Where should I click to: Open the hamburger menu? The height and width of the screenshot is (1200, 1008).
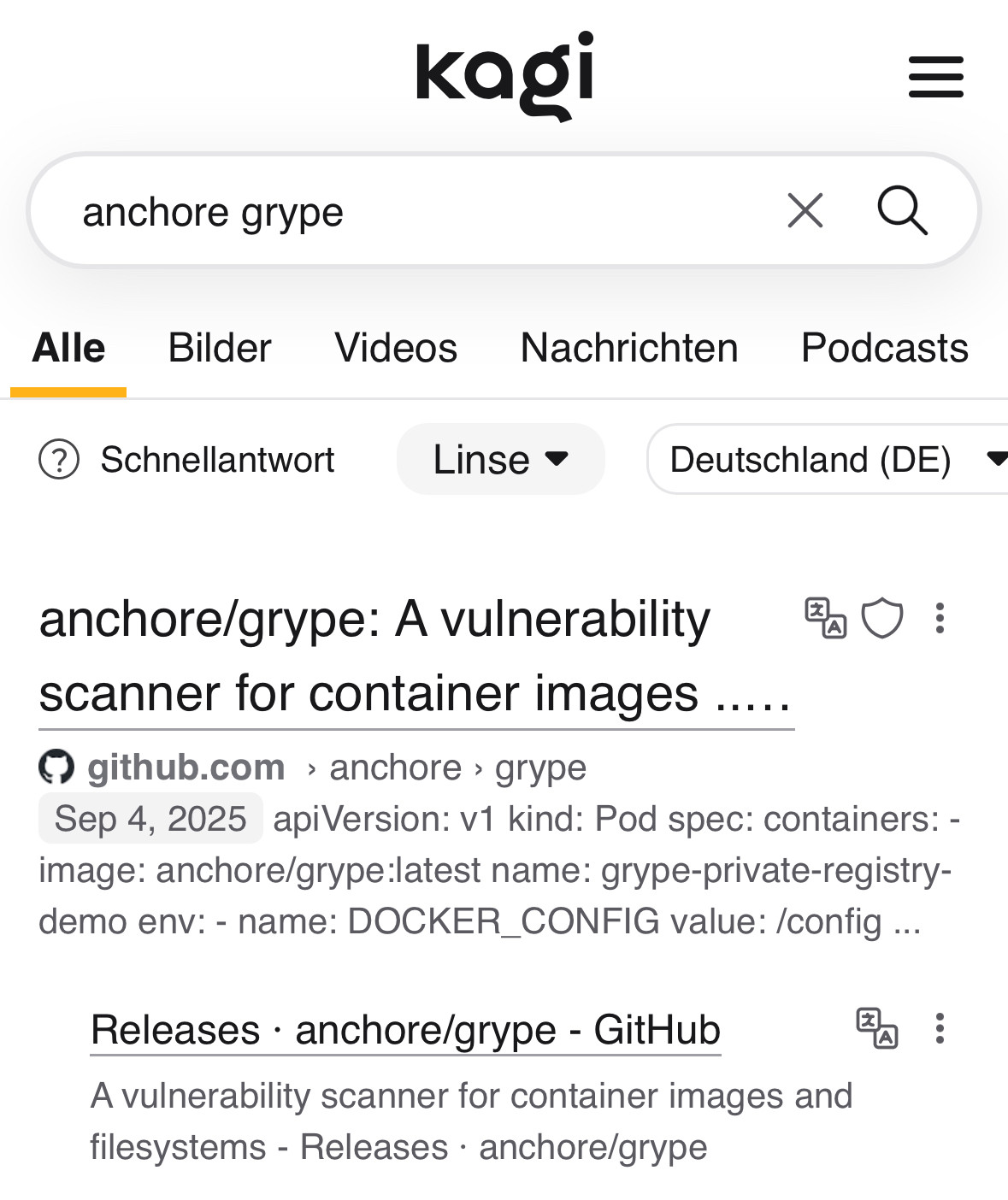[935, 77]
